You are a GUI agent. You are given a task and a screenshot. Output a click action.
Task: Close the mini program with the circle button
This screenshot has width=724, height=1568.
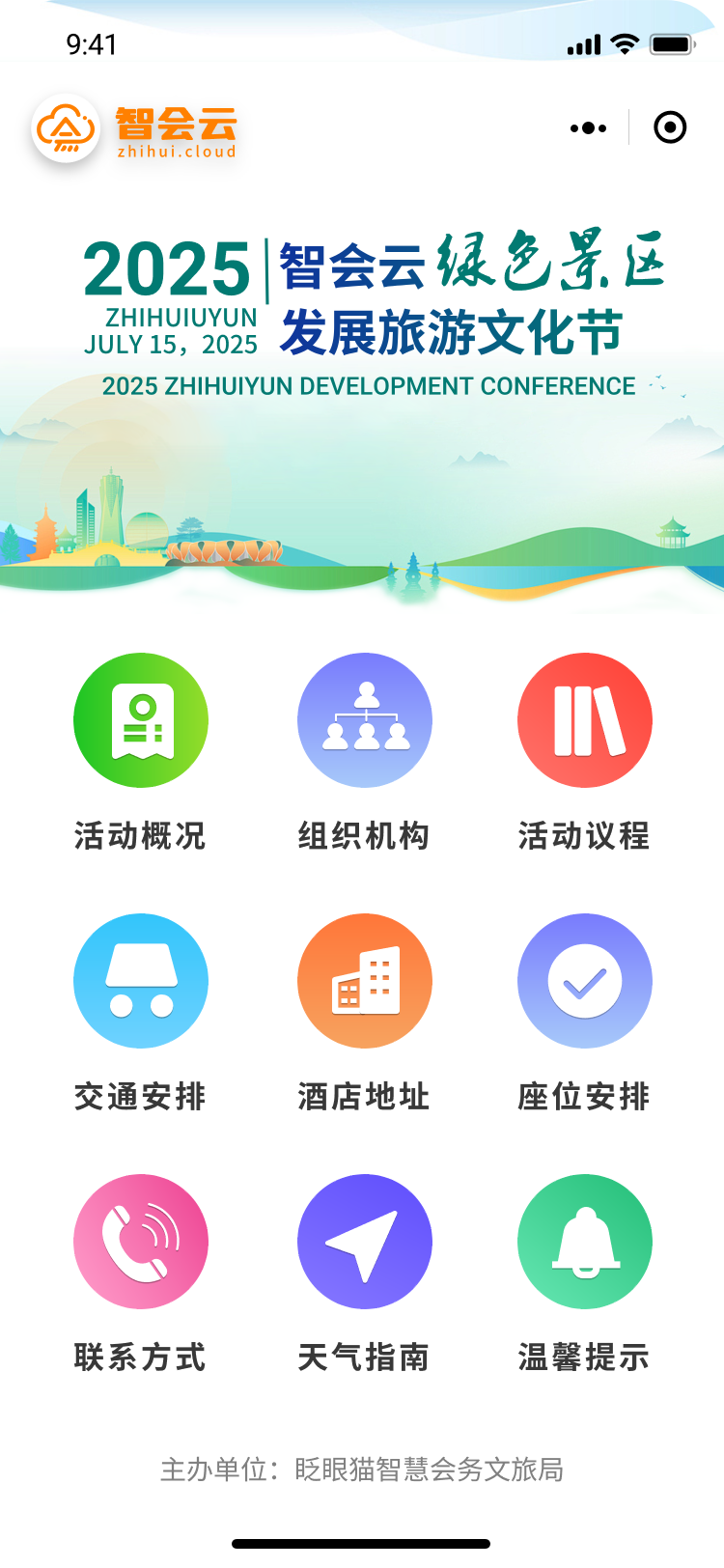tap(670, 127)
